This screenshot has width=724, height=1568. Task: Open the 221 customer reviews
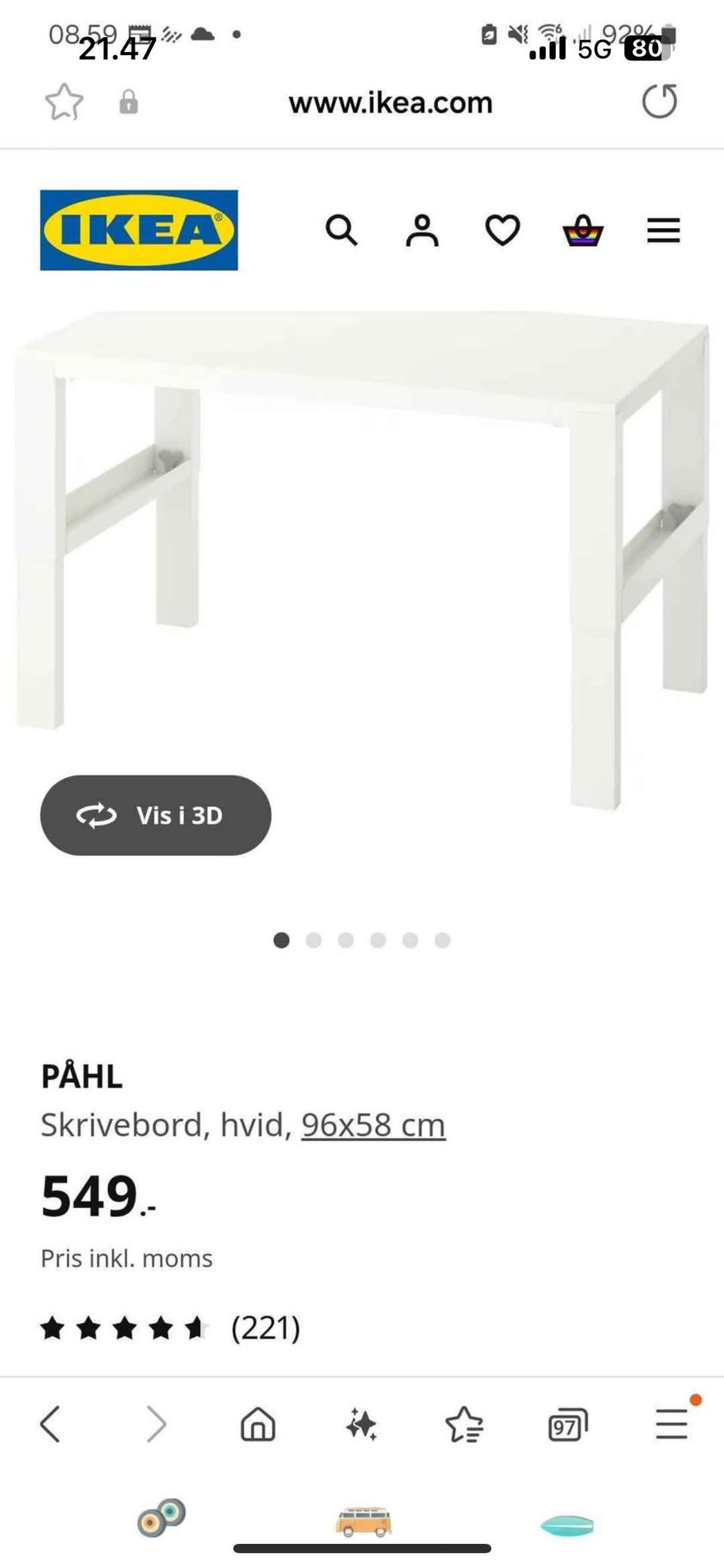(265, 1328)
